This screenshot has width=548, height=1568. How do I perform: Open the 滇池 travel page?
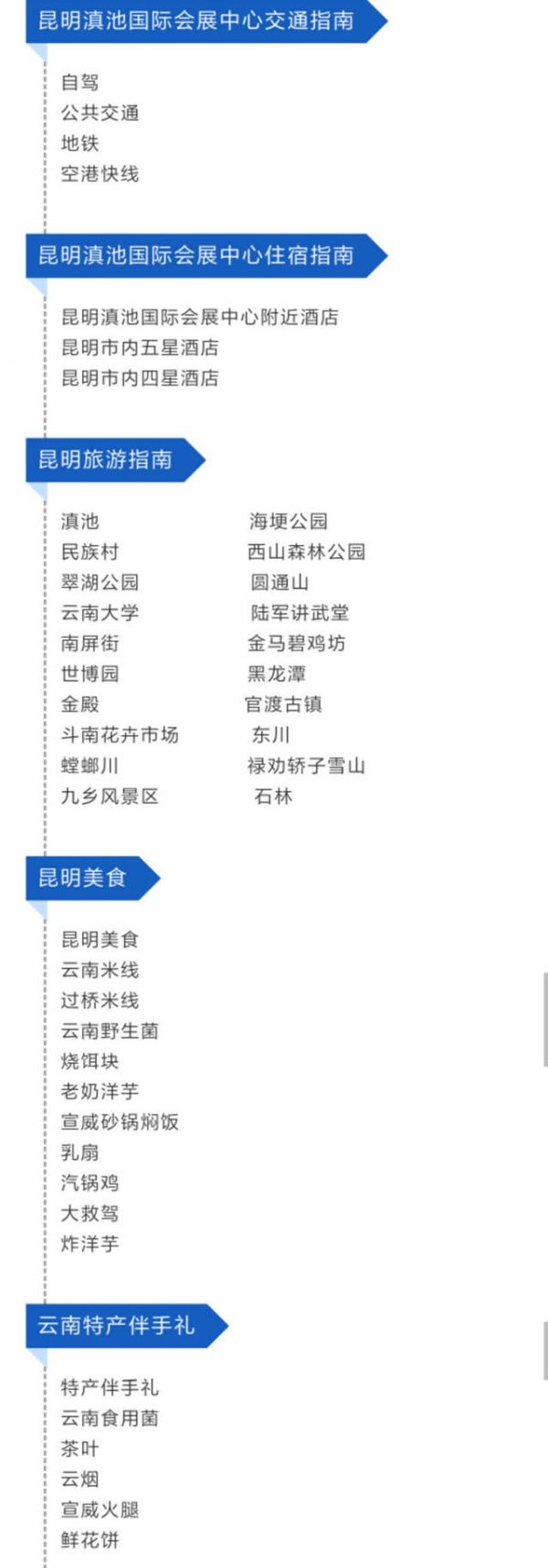click(x=79, y=521)
